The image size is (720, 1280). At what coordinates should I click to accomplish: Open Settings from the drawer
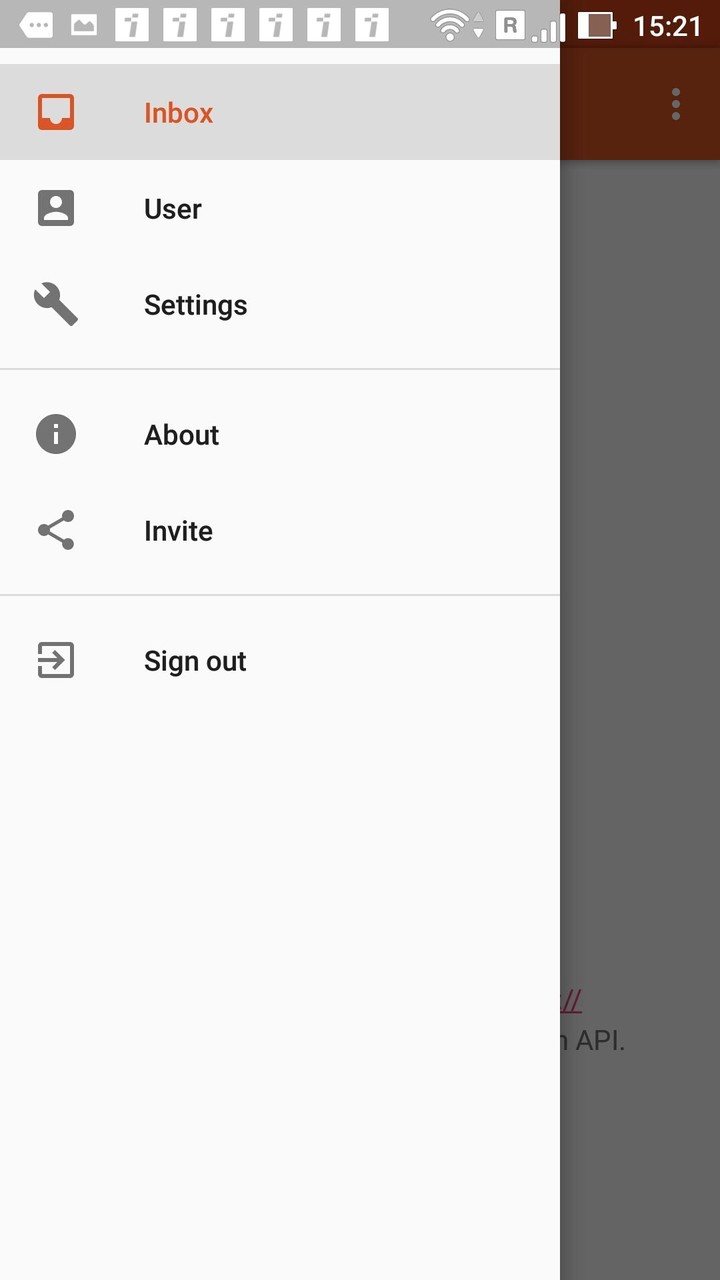pyautogui.click(x=195, y=305)
